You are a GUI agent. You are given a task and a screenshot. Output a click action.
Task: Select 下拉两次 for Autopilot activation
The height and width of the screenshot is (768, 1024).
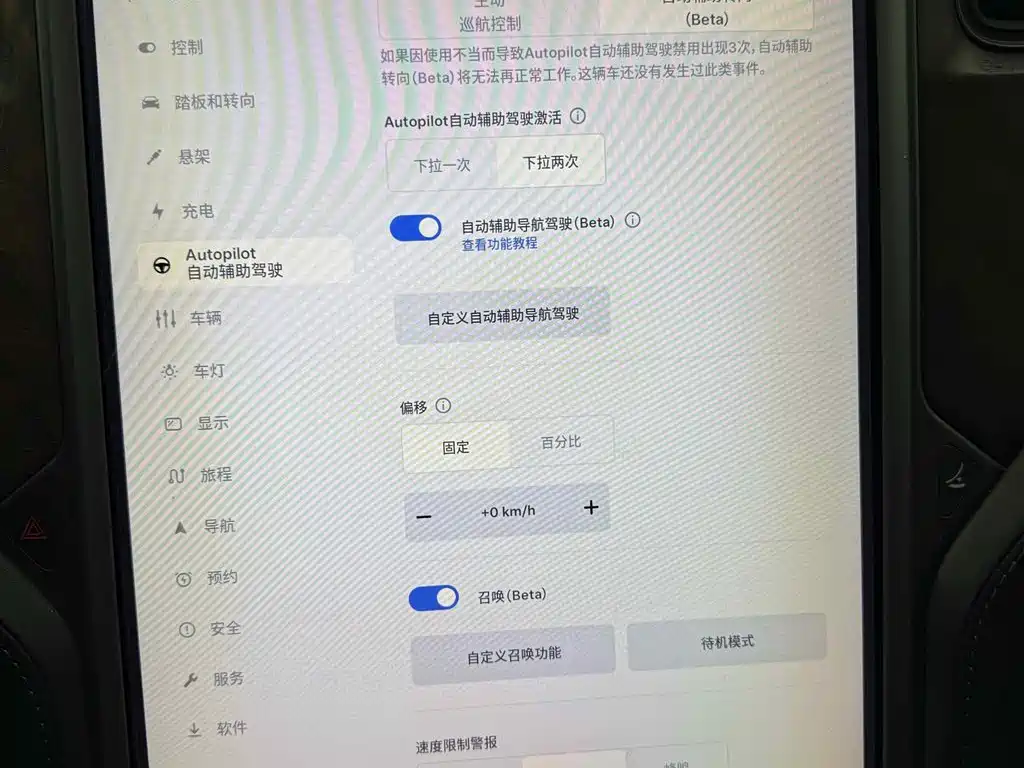(551, 162)
